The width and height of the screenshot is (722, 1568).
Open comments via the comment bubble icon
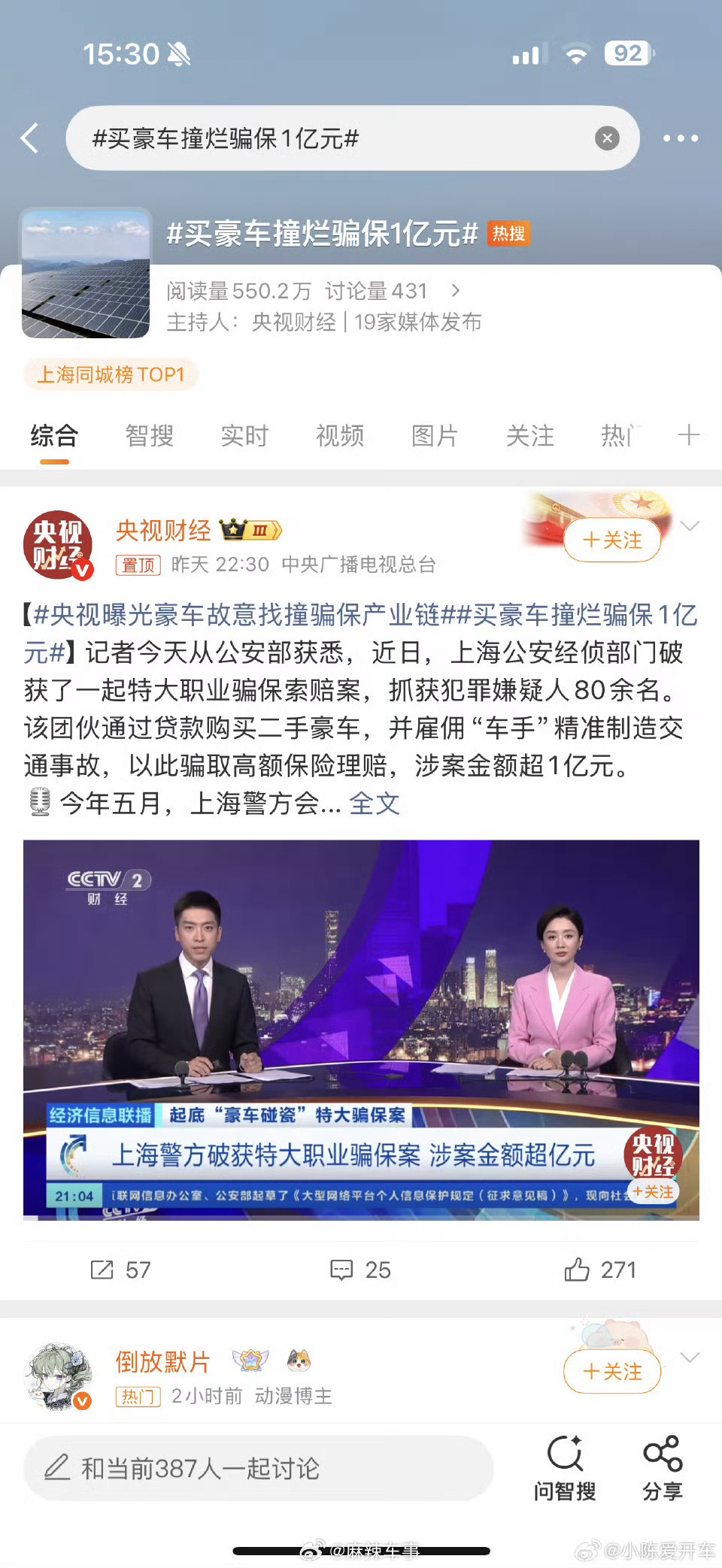[x=343, y=1270]
